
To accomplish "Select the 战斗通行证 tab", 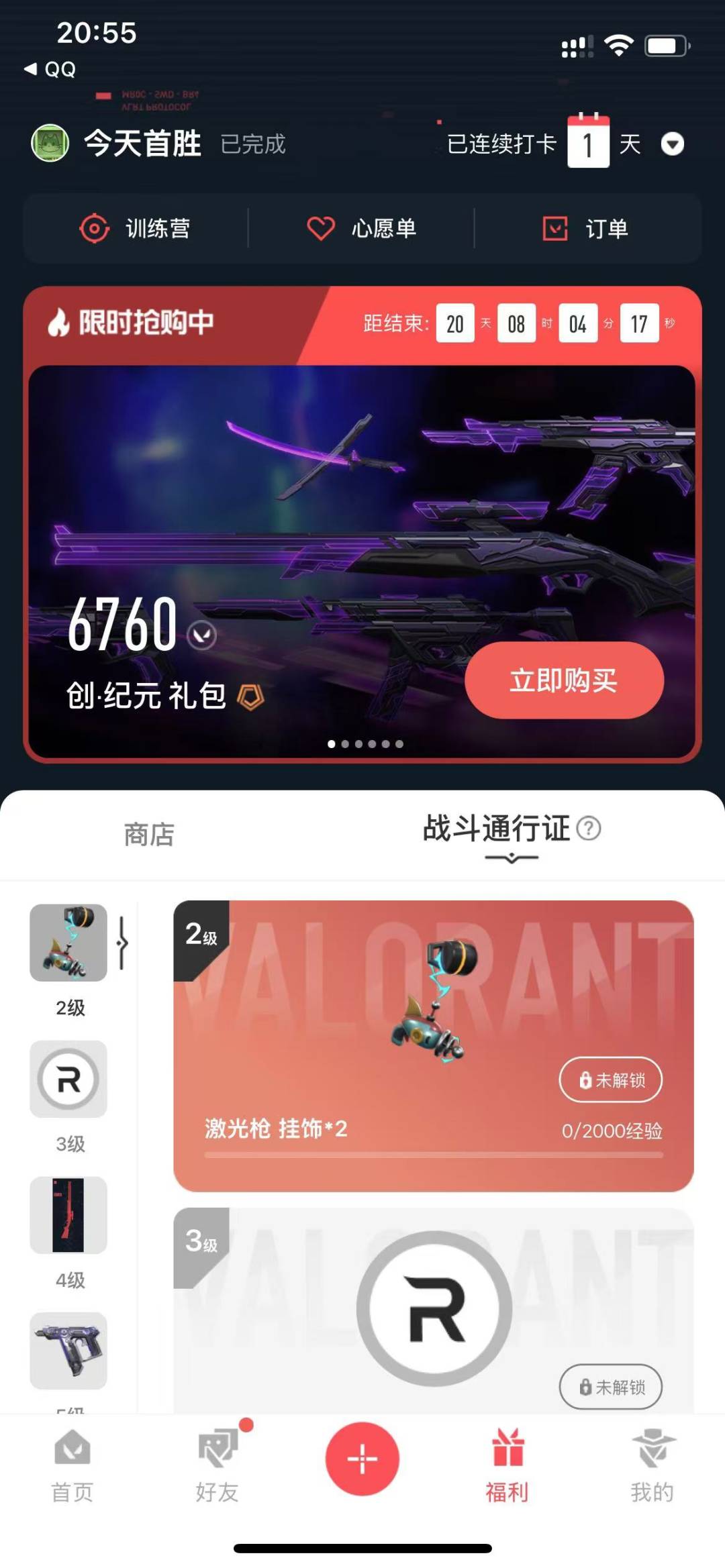I will 496,828.
